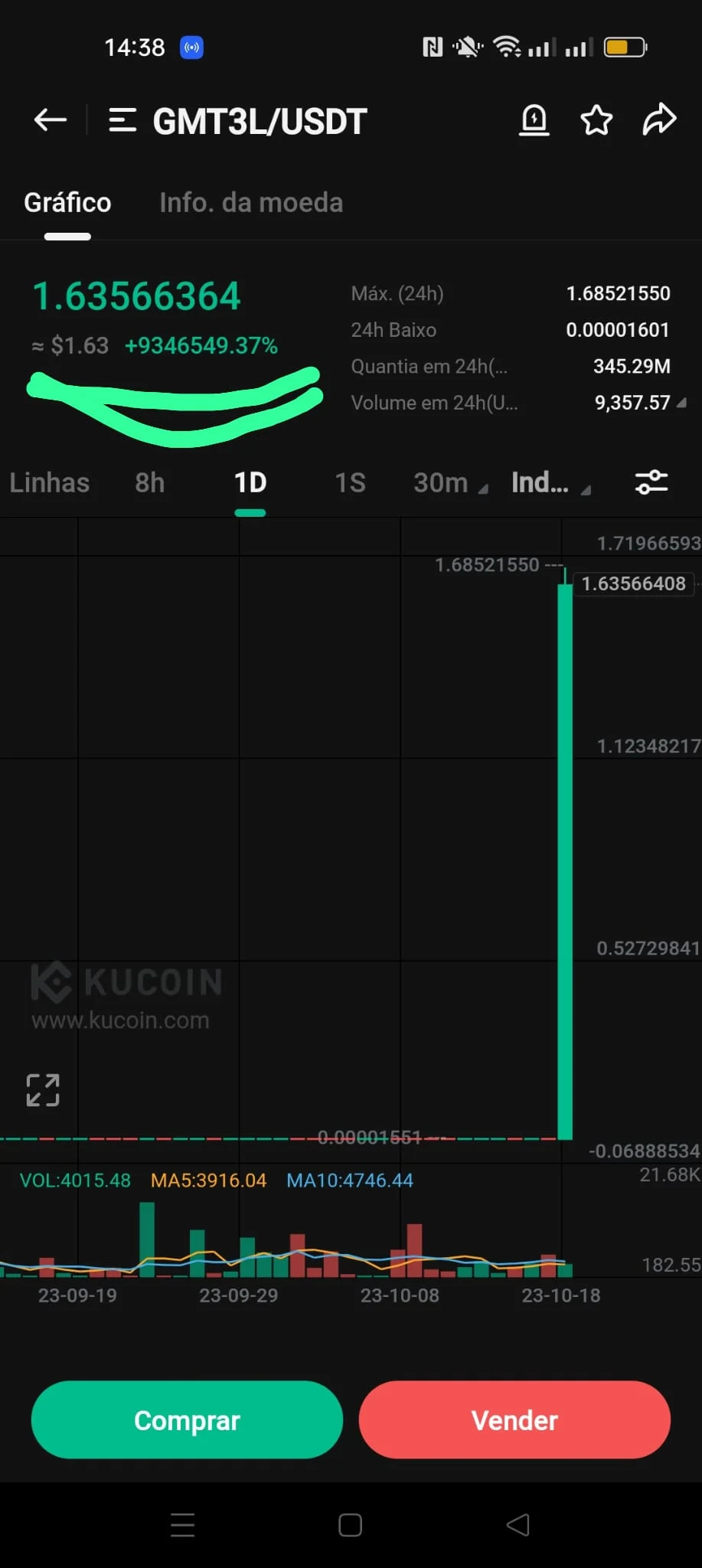Set a price alert with the bell icon

(x=534, y=120)
